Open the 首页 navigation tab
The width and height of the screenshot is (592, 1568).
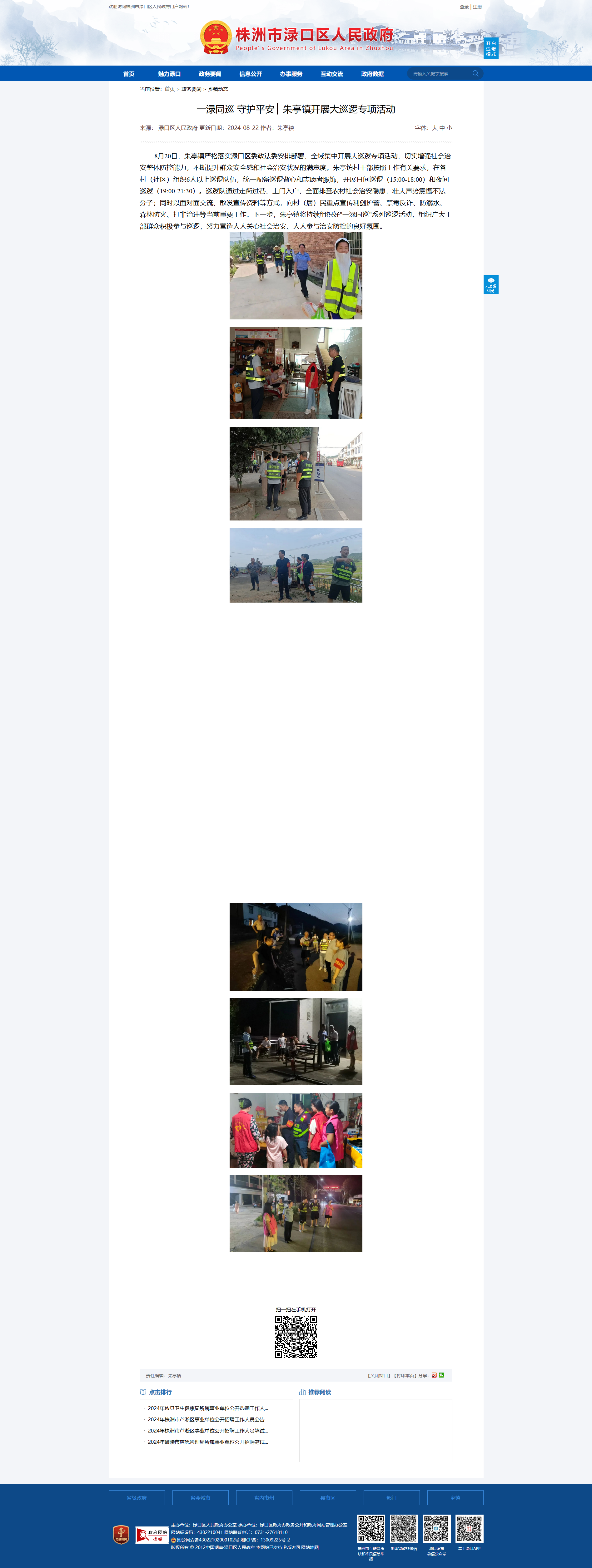coord(128,74)
